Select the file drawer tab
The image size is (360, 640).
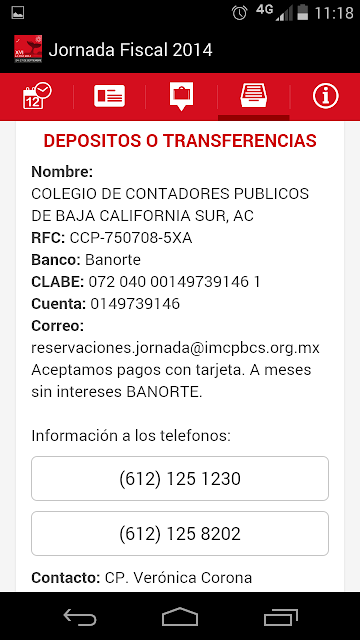[x=253, y=96]
